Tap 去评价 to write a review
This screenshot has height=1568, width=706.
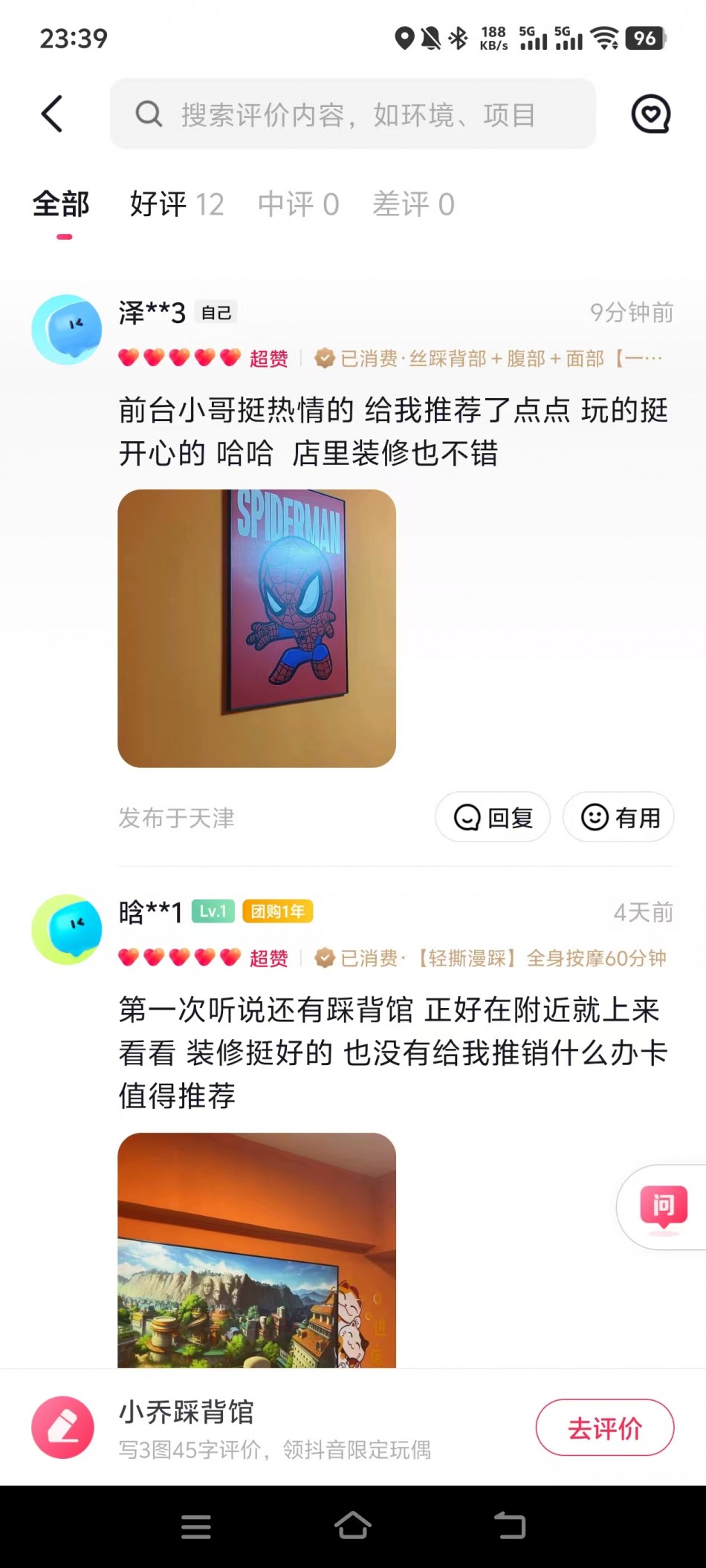click(x=604, y=1428)
